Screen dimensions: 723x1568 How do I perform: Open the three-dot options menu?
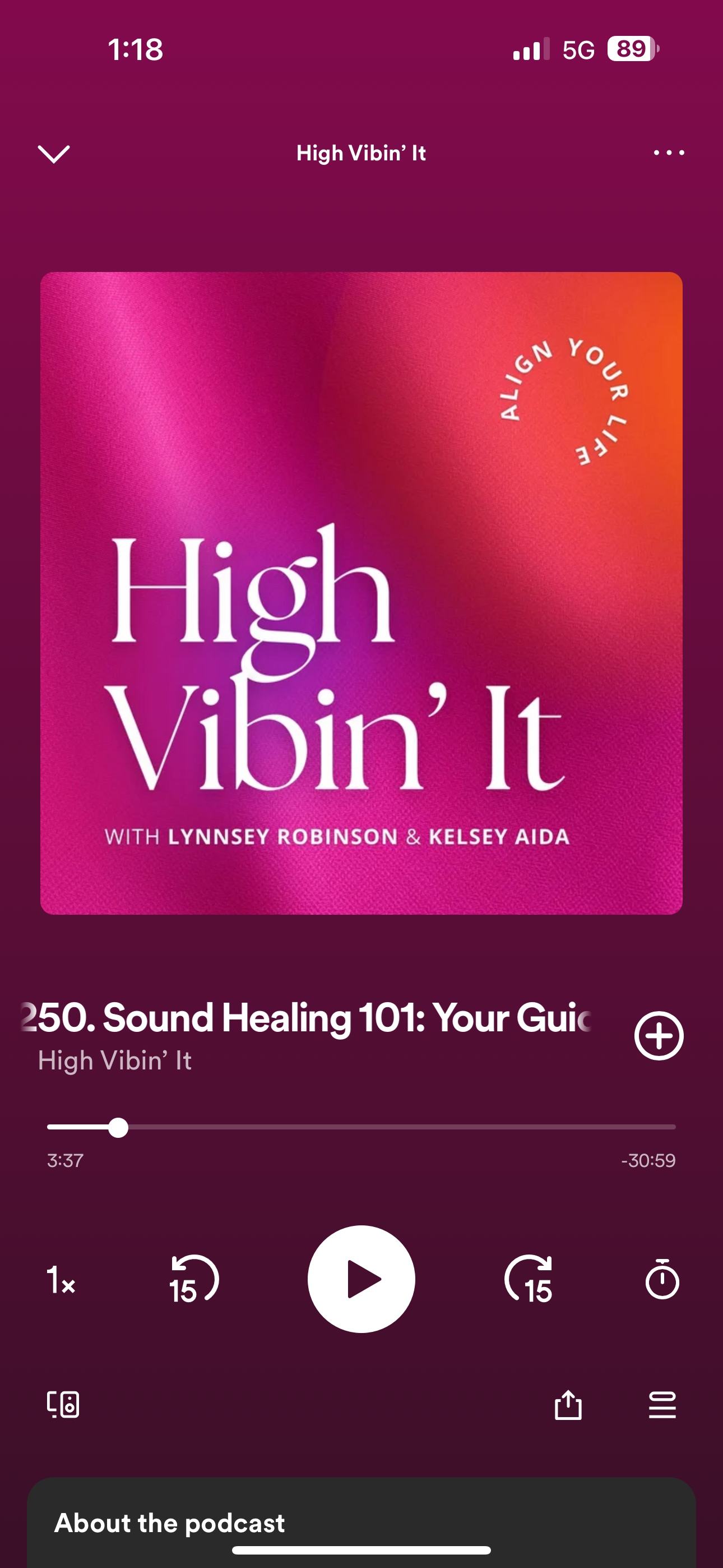click(668, 153)
